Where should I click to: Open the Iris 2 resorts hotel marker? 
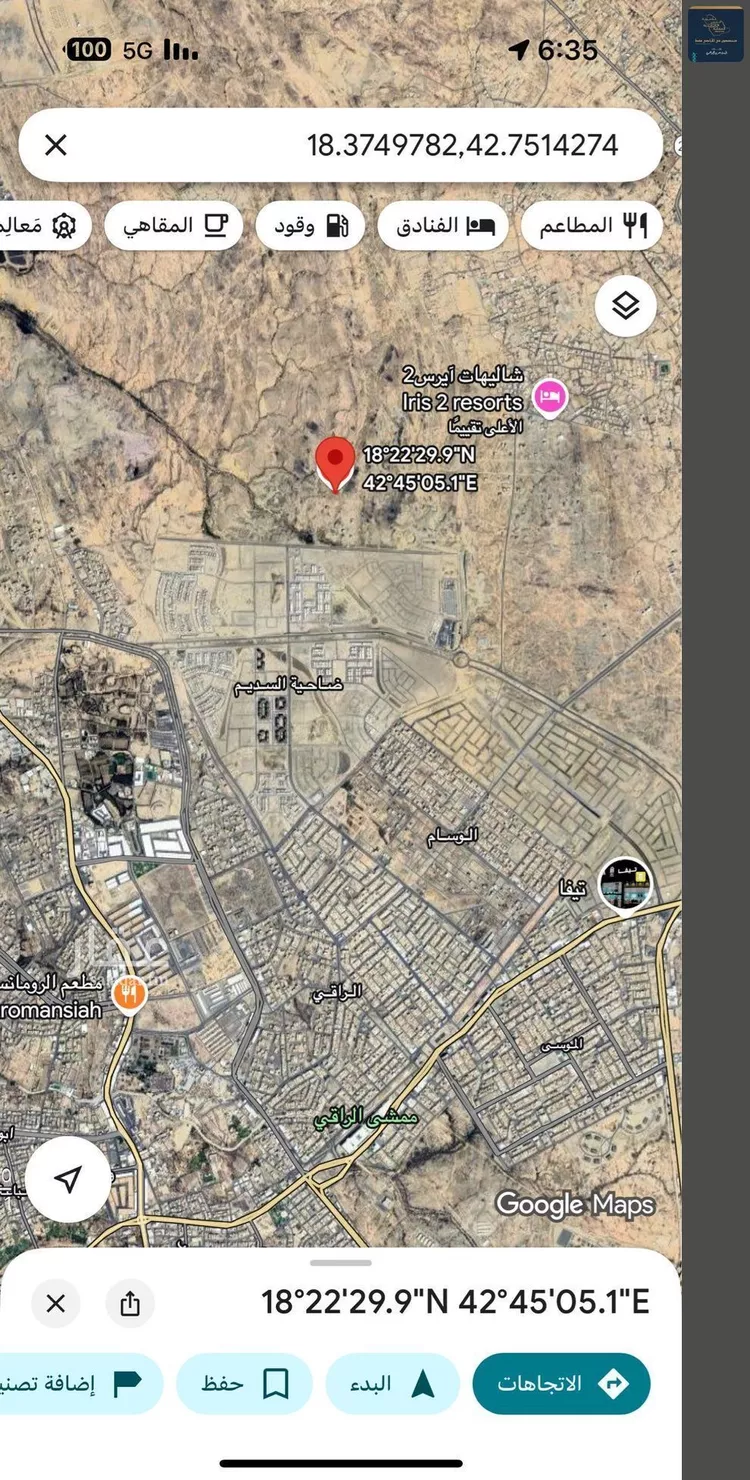549,399
